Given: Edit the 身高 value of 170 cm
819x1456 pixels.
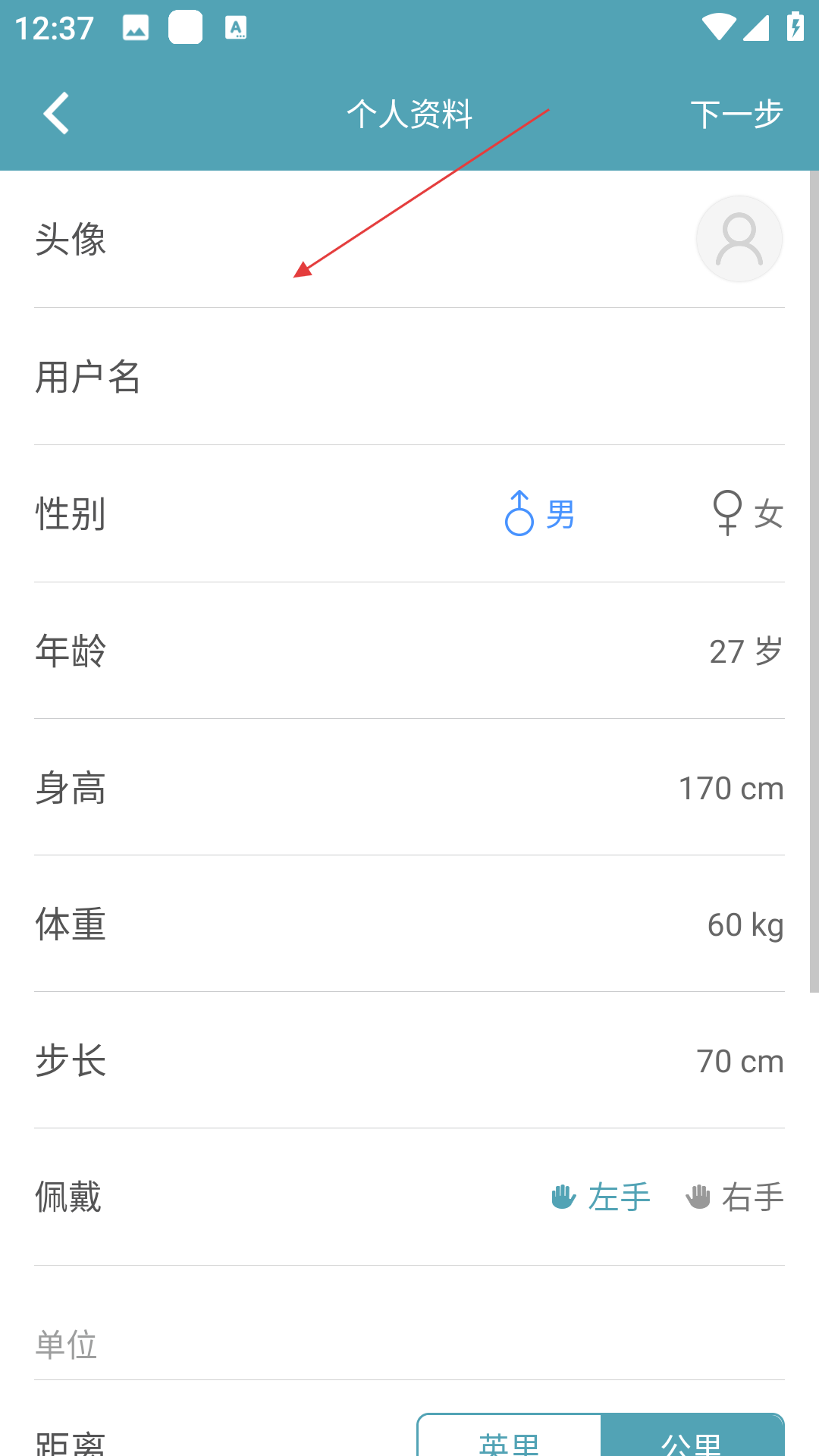Looking at the screenshot, I should 730,789.
